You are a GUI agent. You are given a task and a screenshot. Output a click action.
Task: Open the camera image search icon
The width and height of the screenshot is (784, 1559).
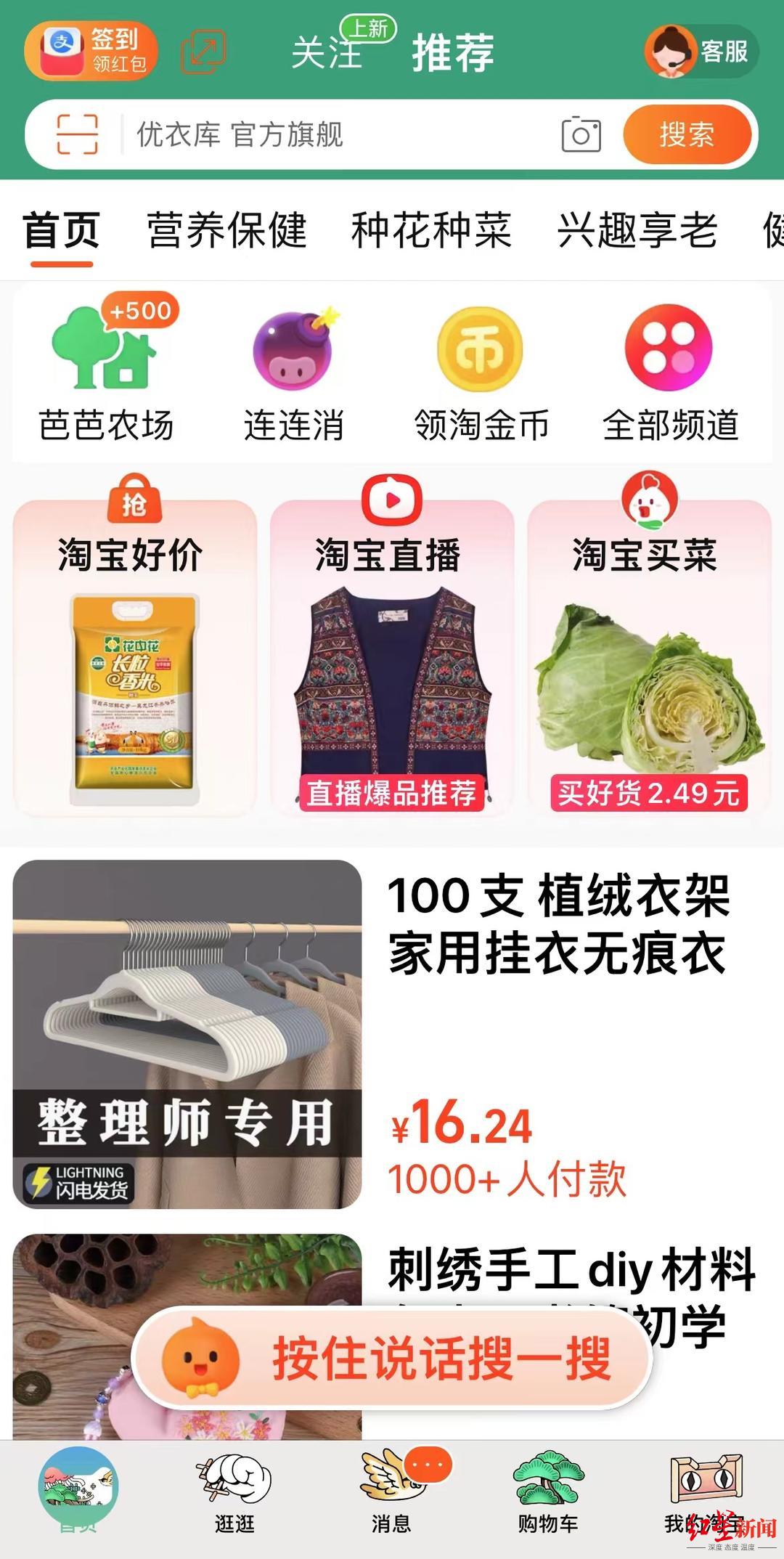[x=581, y=134]
